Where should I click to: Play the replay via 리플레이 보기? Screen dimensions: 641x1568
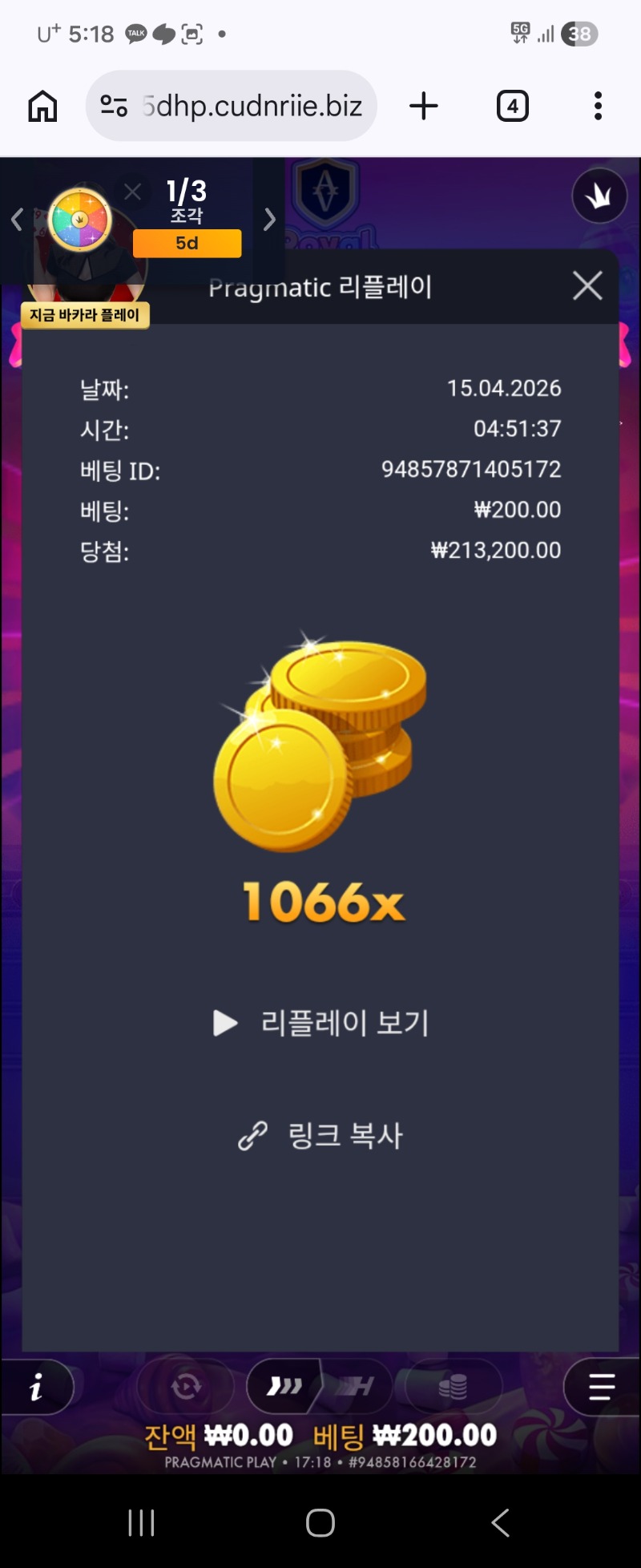322,1023
